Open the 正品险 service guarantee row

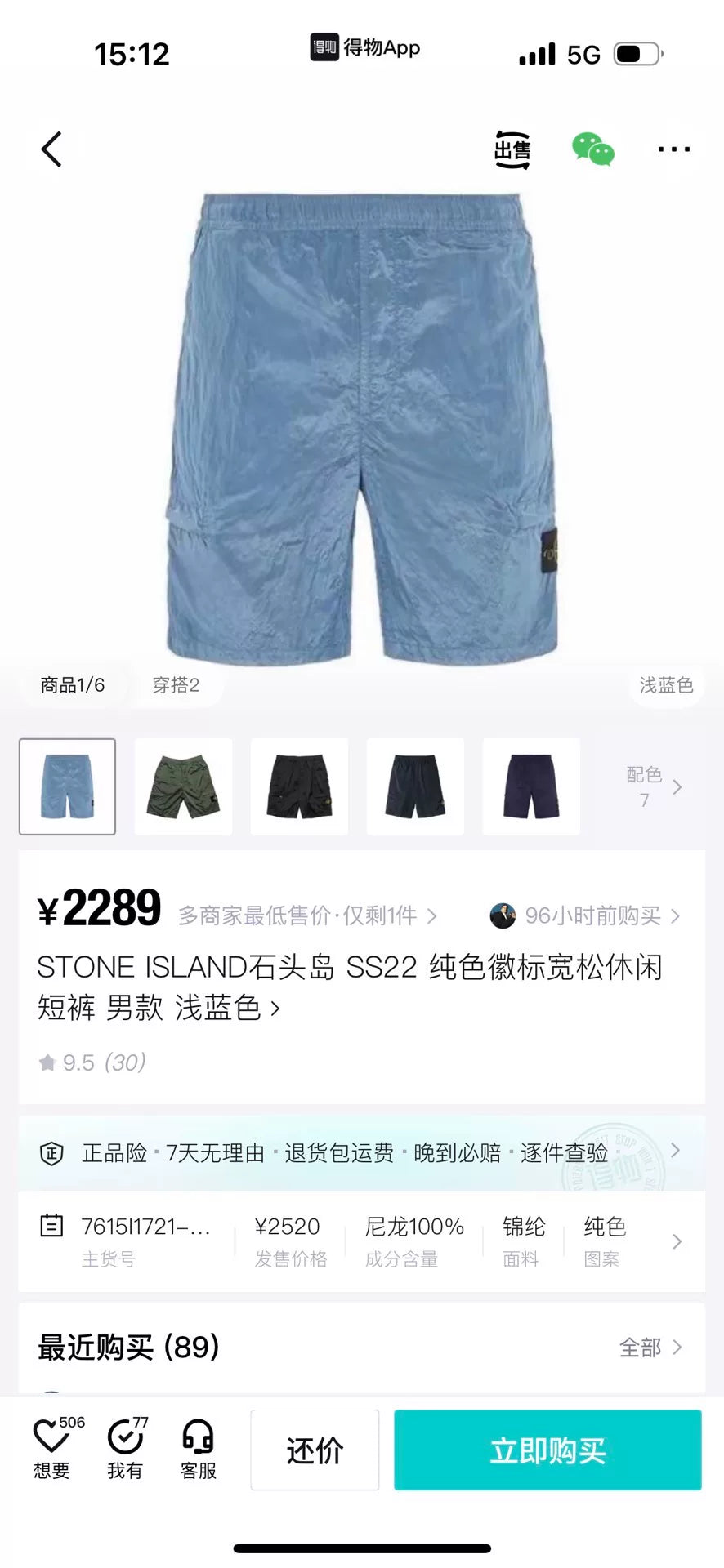click(361, 1153)
